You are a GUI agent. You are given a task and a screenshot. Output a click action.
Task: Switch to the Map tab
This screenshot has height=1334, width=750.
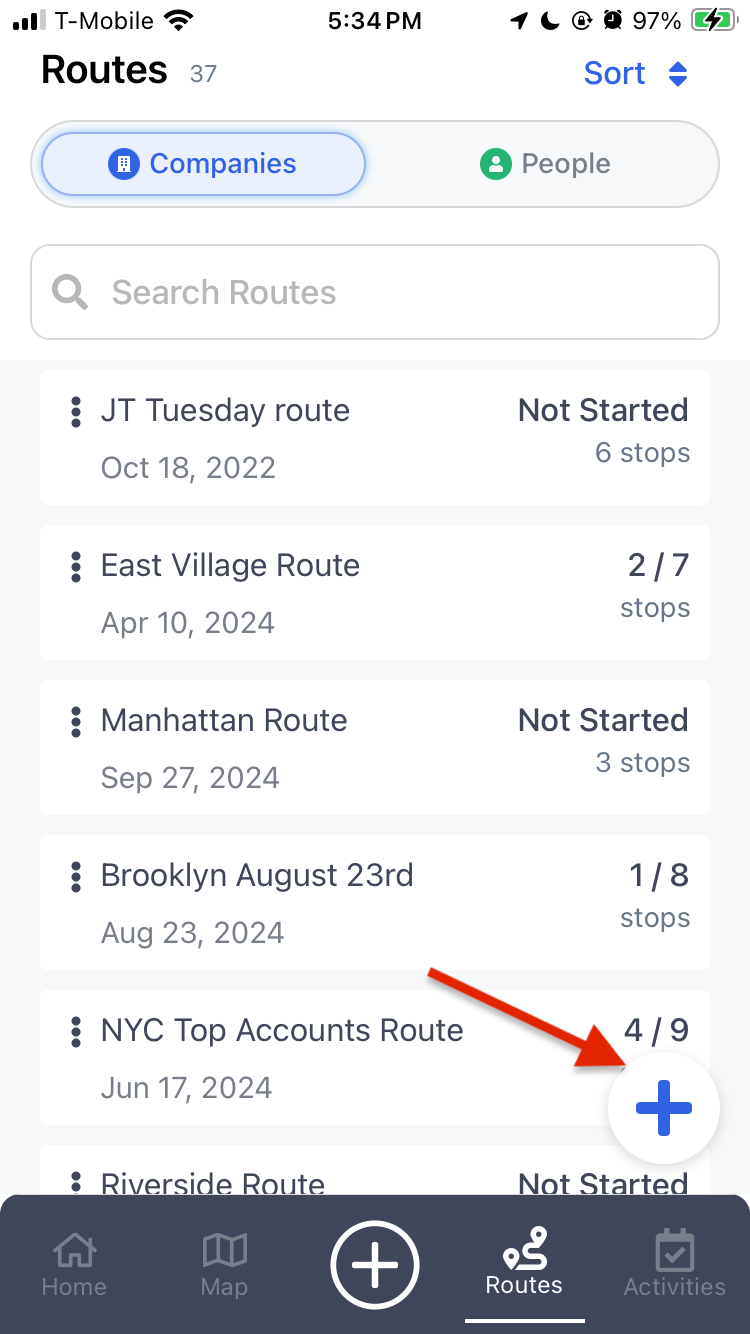(224, 1264)
